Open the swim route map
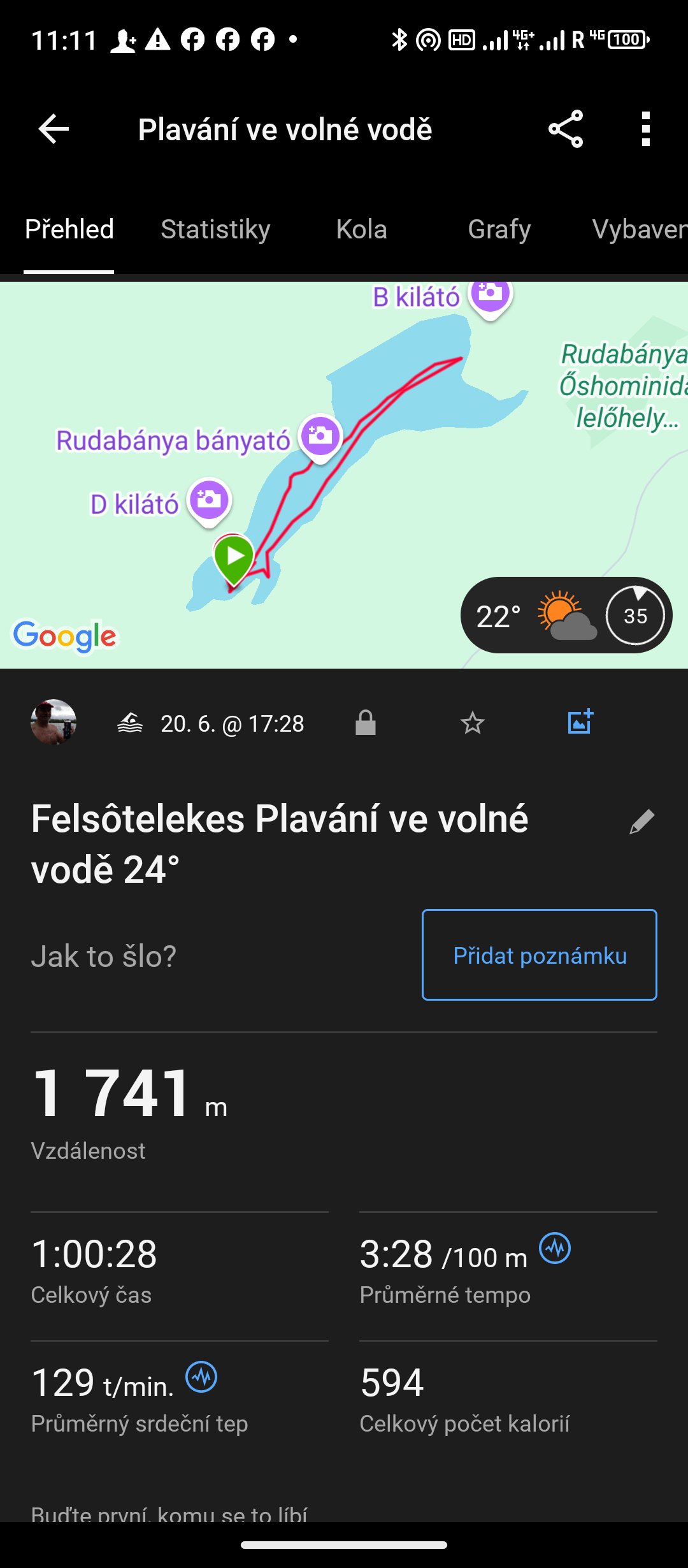 pos(344,446)
